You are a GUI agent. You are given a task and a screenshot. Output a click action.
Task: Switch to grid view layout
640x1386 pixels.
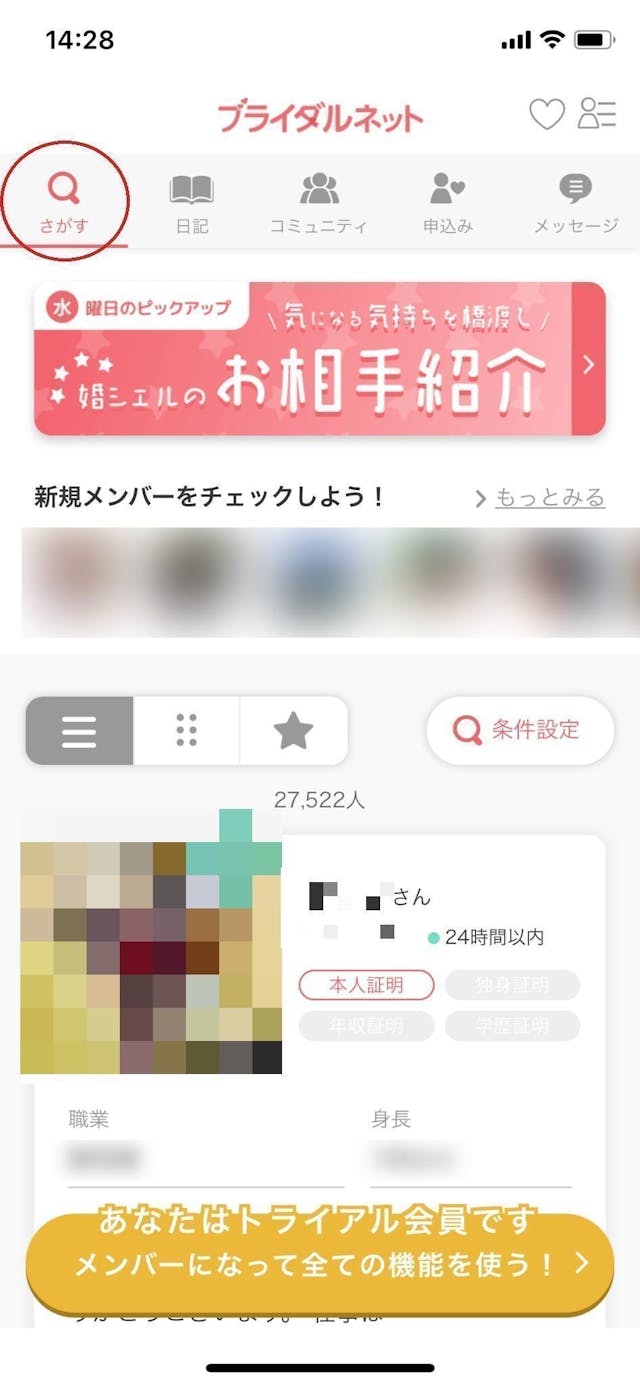[186, 731]
